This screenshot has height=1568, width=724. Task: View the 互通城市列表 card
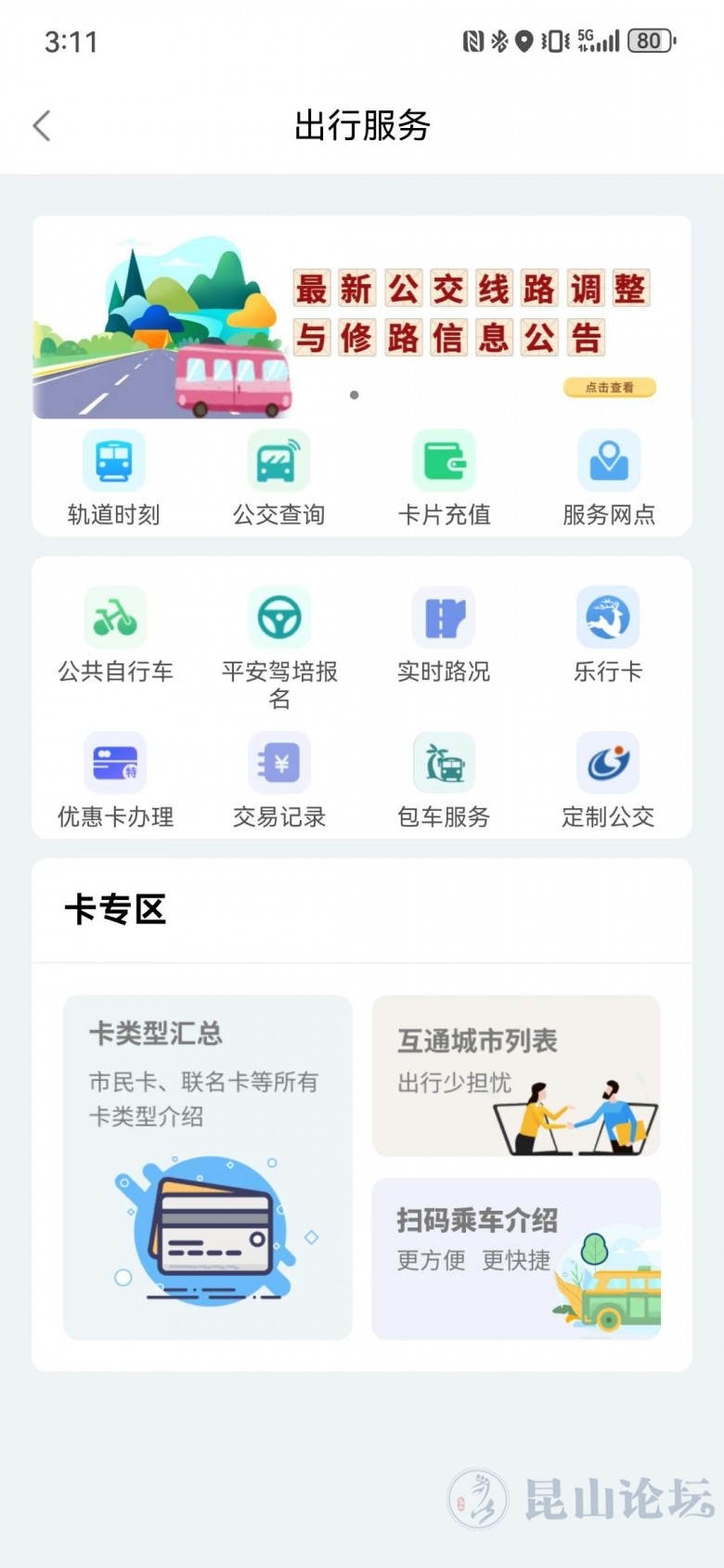tap(516, 1076)
